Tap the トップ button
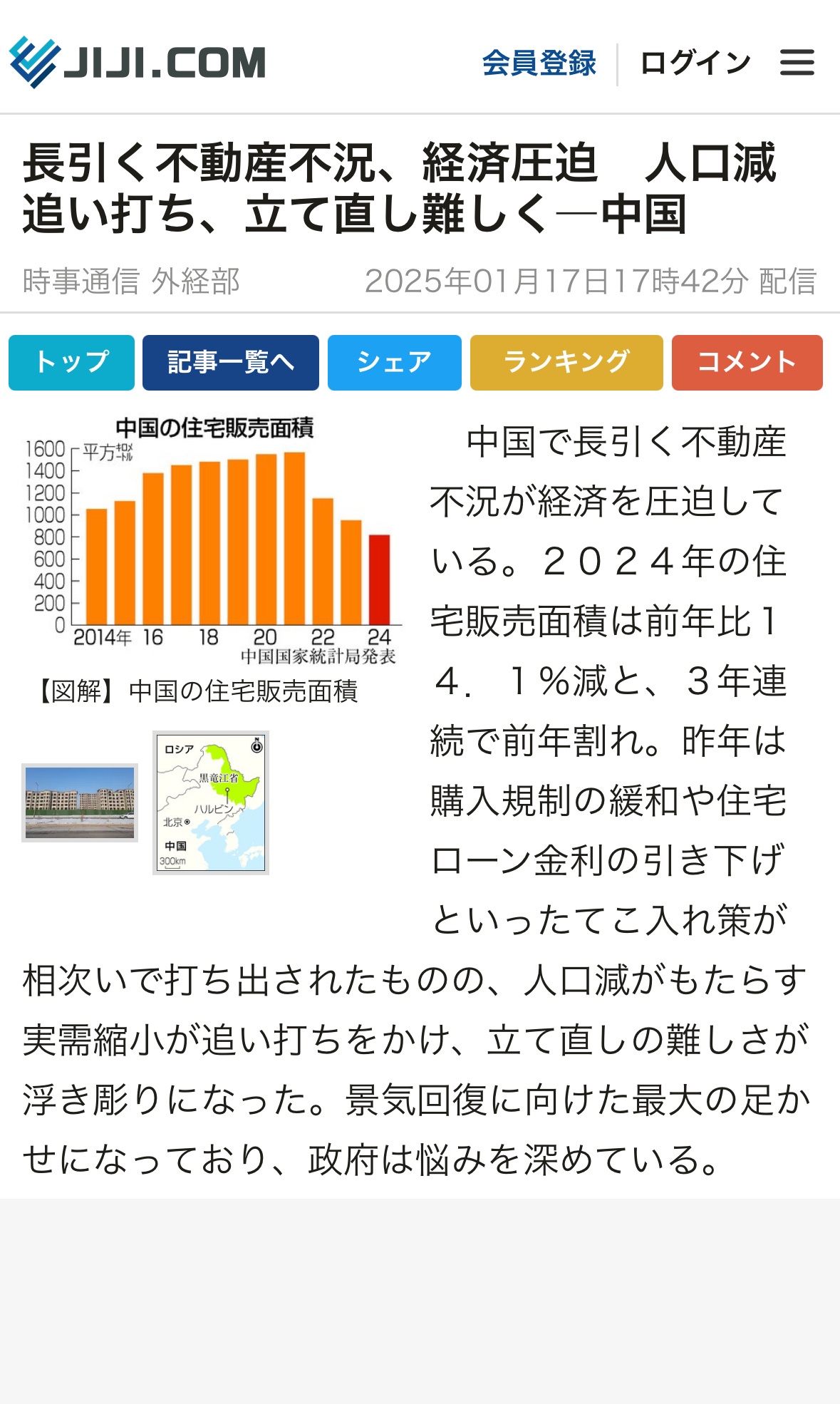Screen dimensions: 840x1404 click(71, 362)
